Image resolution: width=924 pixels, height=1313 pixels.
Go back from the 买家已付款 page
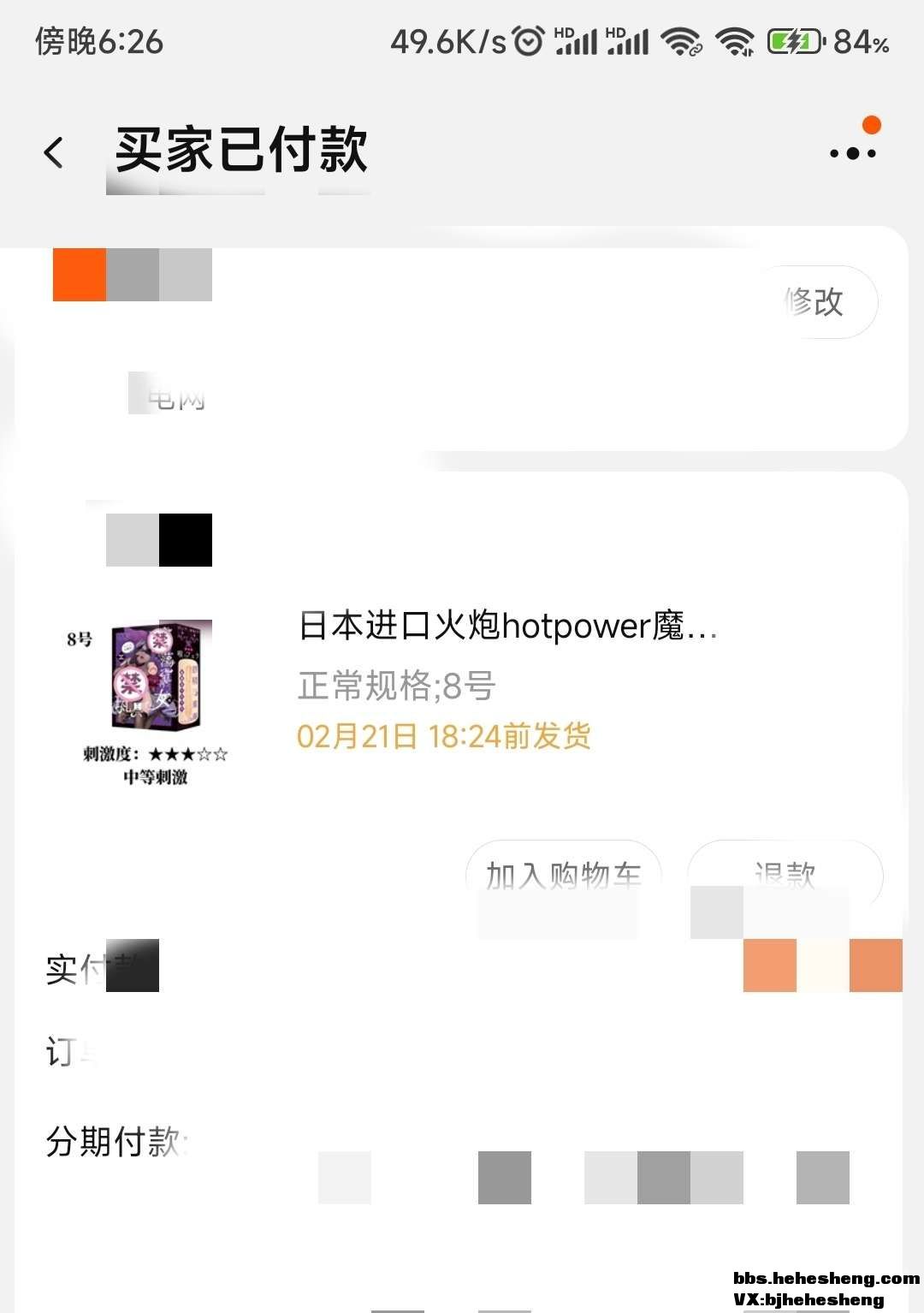(x=54, y=152)
